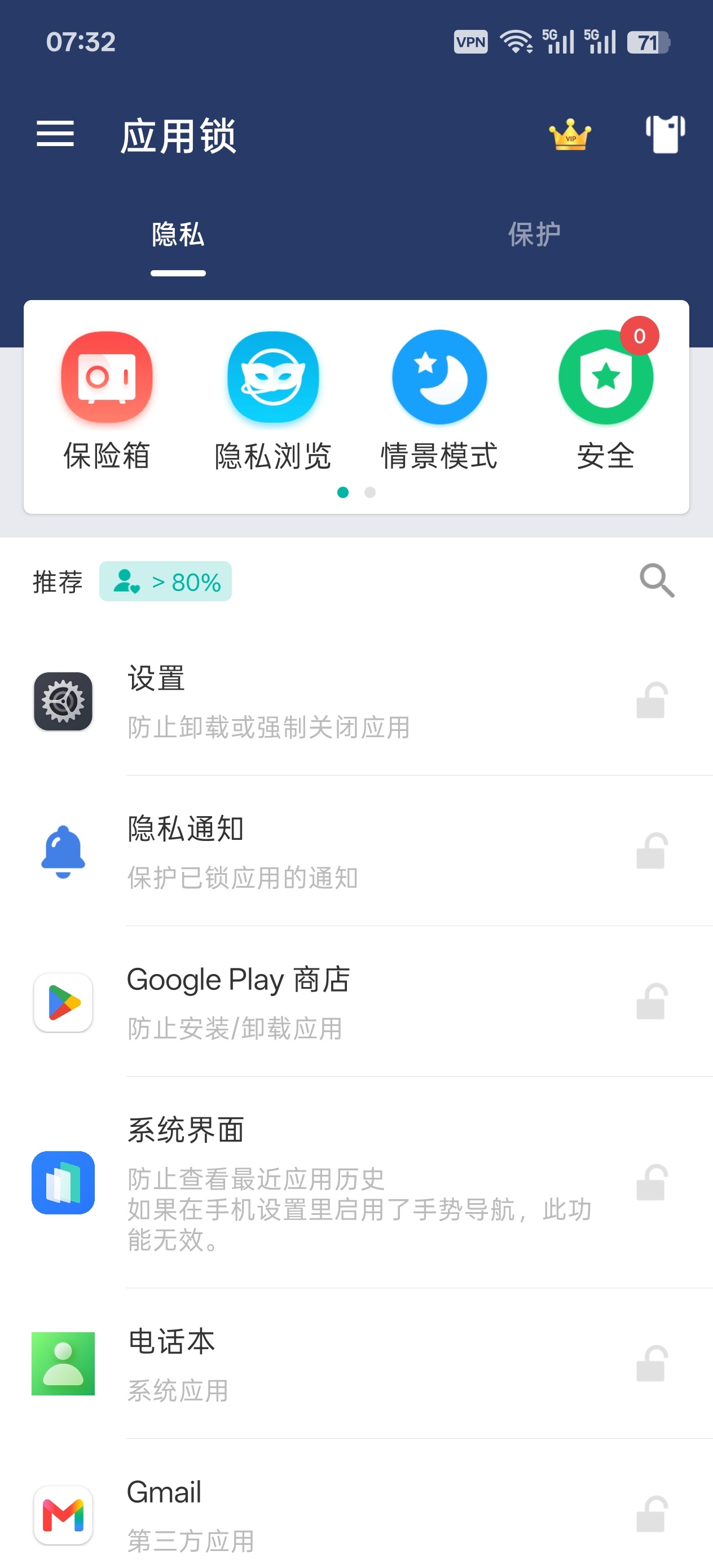Lock the 设置 app

(x=651, y=700)
